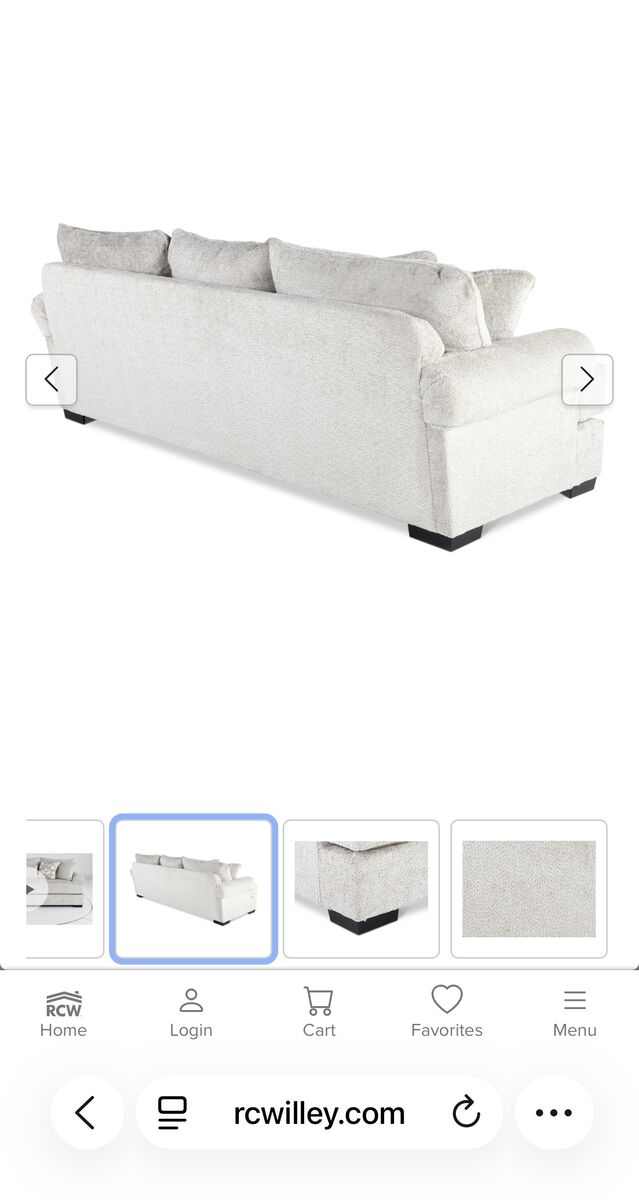This screenshot has height=1200, width=639.
Task: Open the Login page
Action: coord(191,1013)
